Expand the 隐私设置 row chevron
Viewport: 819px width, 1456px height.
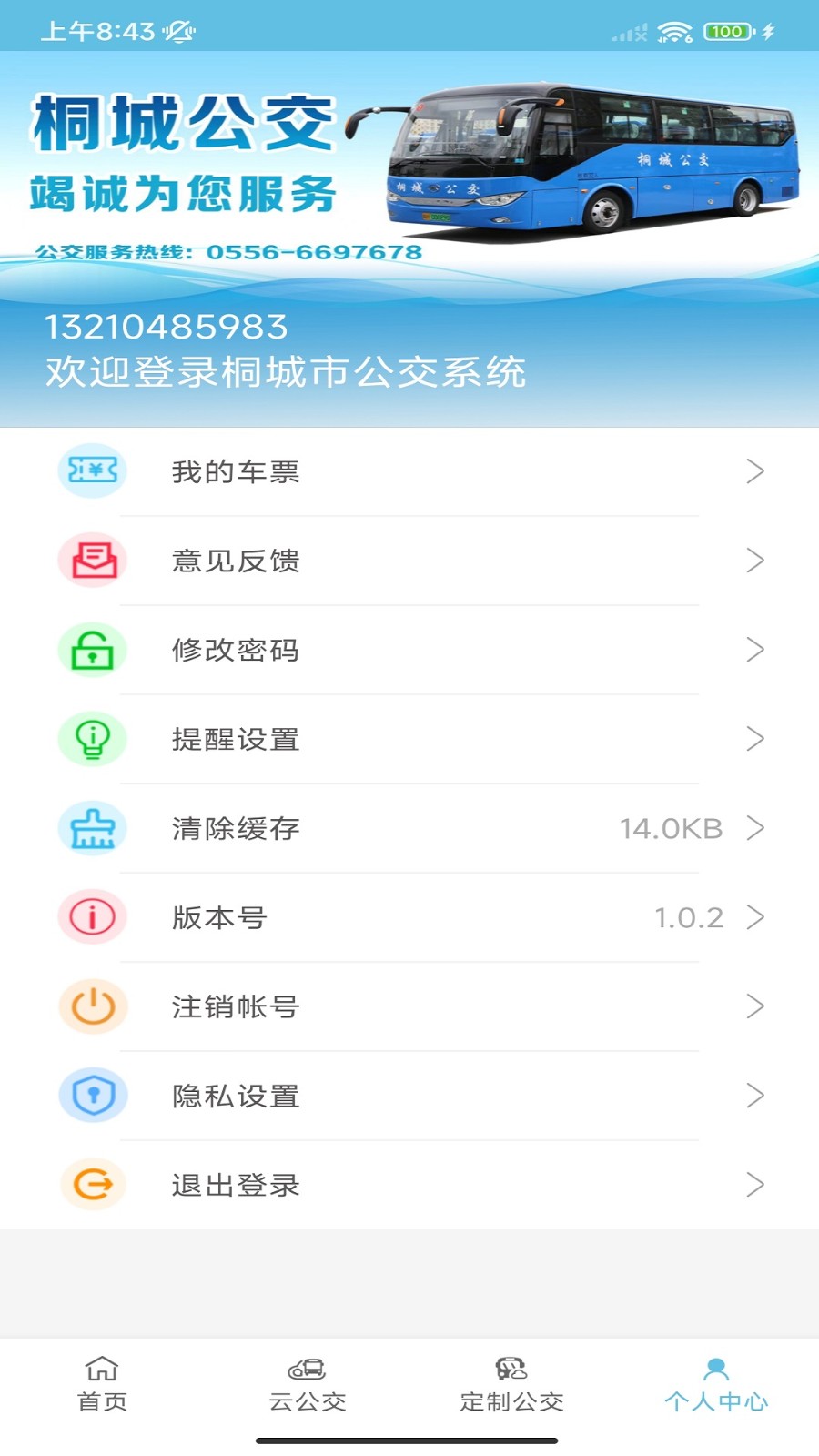point(755,1096)
